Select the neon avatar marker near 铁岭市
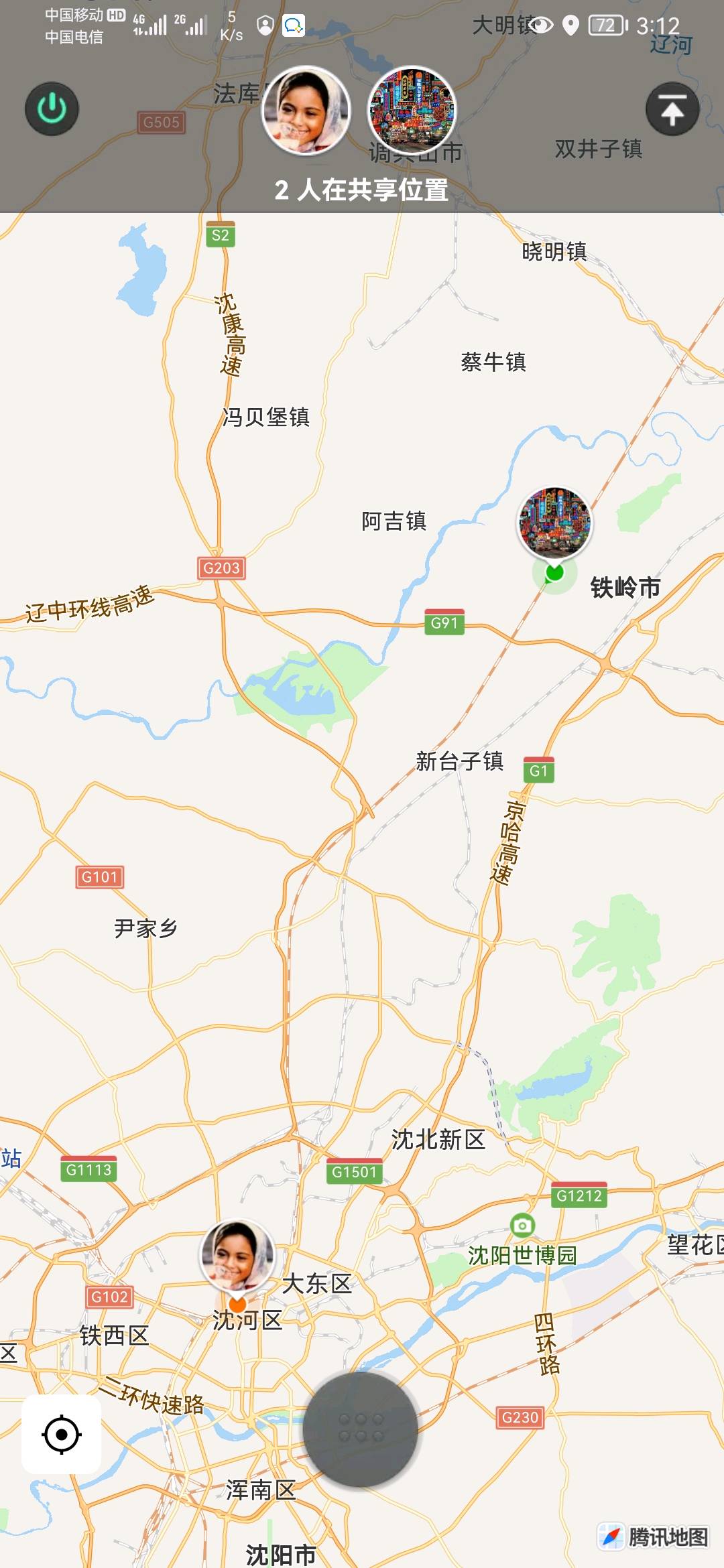The width and height of the screenshot is (724, 1568). pyautogui.click(x=554, y=523)
